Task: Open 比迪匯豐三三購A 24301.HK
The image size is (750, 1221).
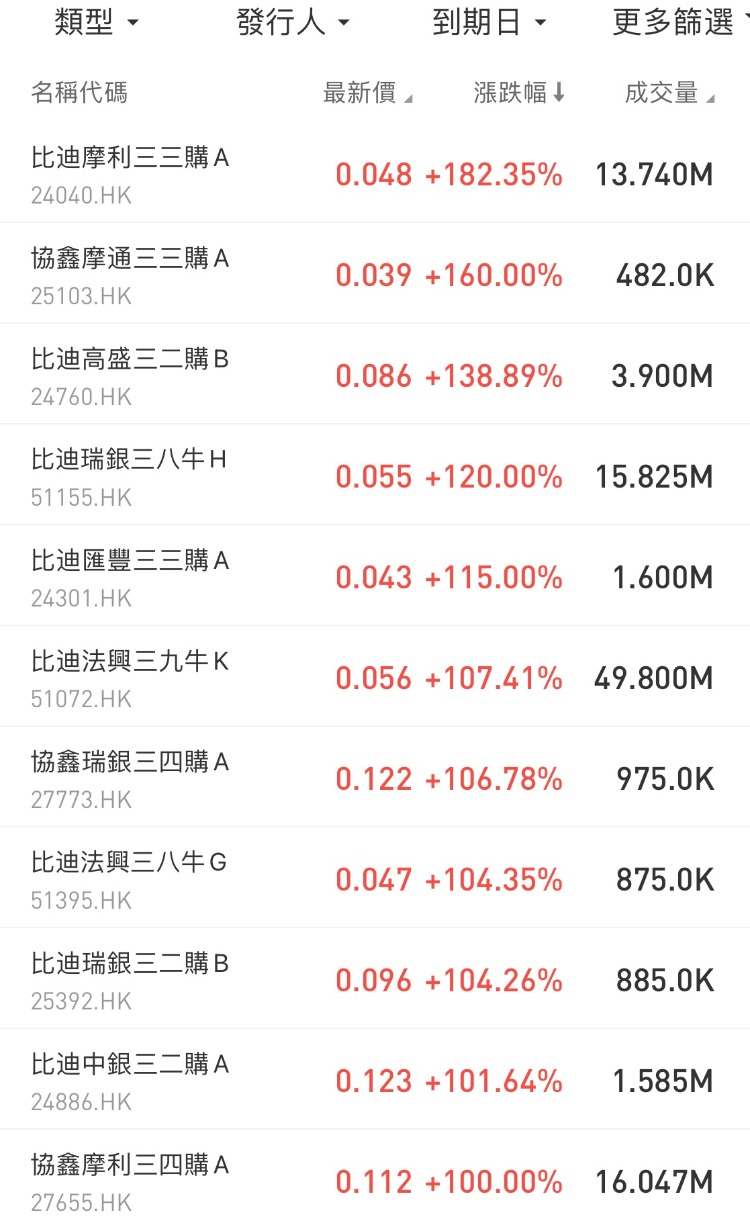Action: coord(375,576)
